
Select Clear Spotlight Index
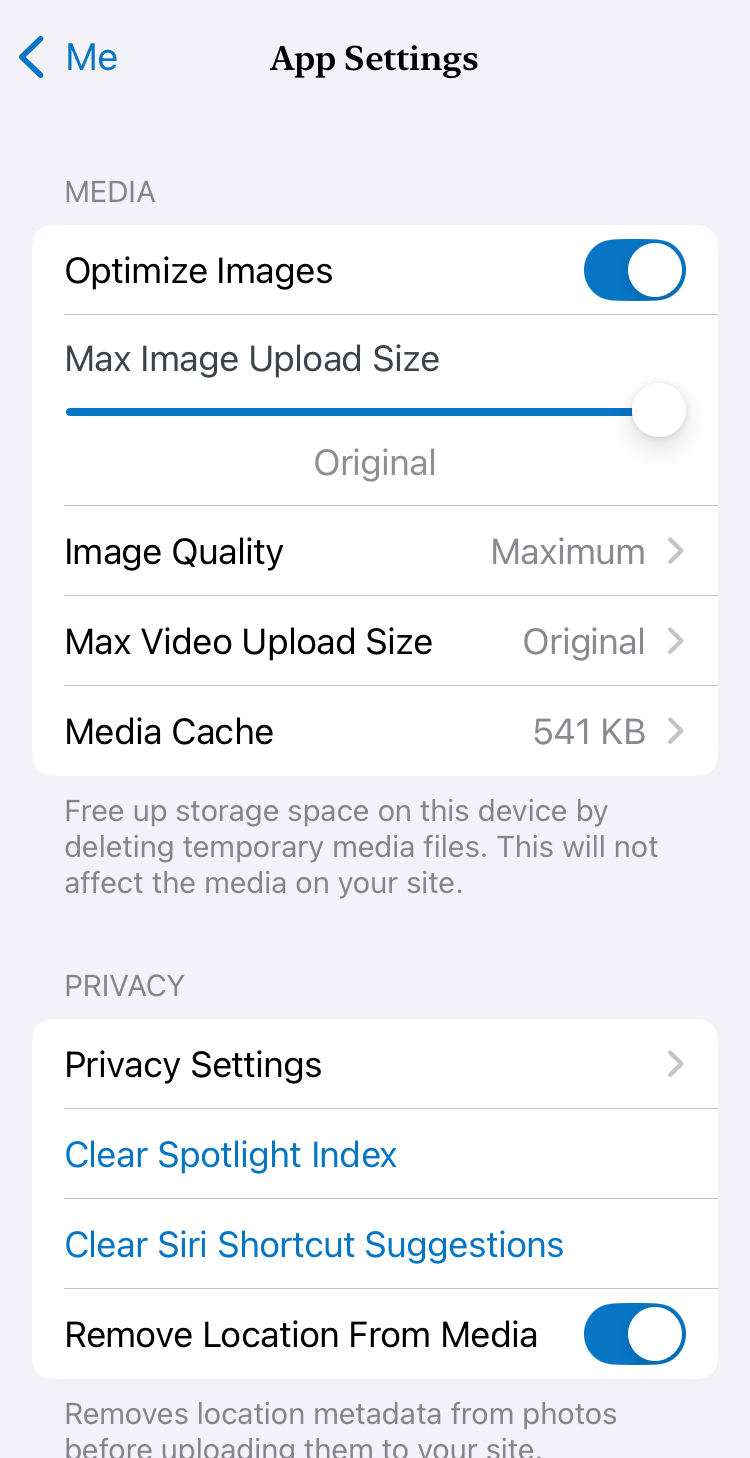tap(231, 1155)
